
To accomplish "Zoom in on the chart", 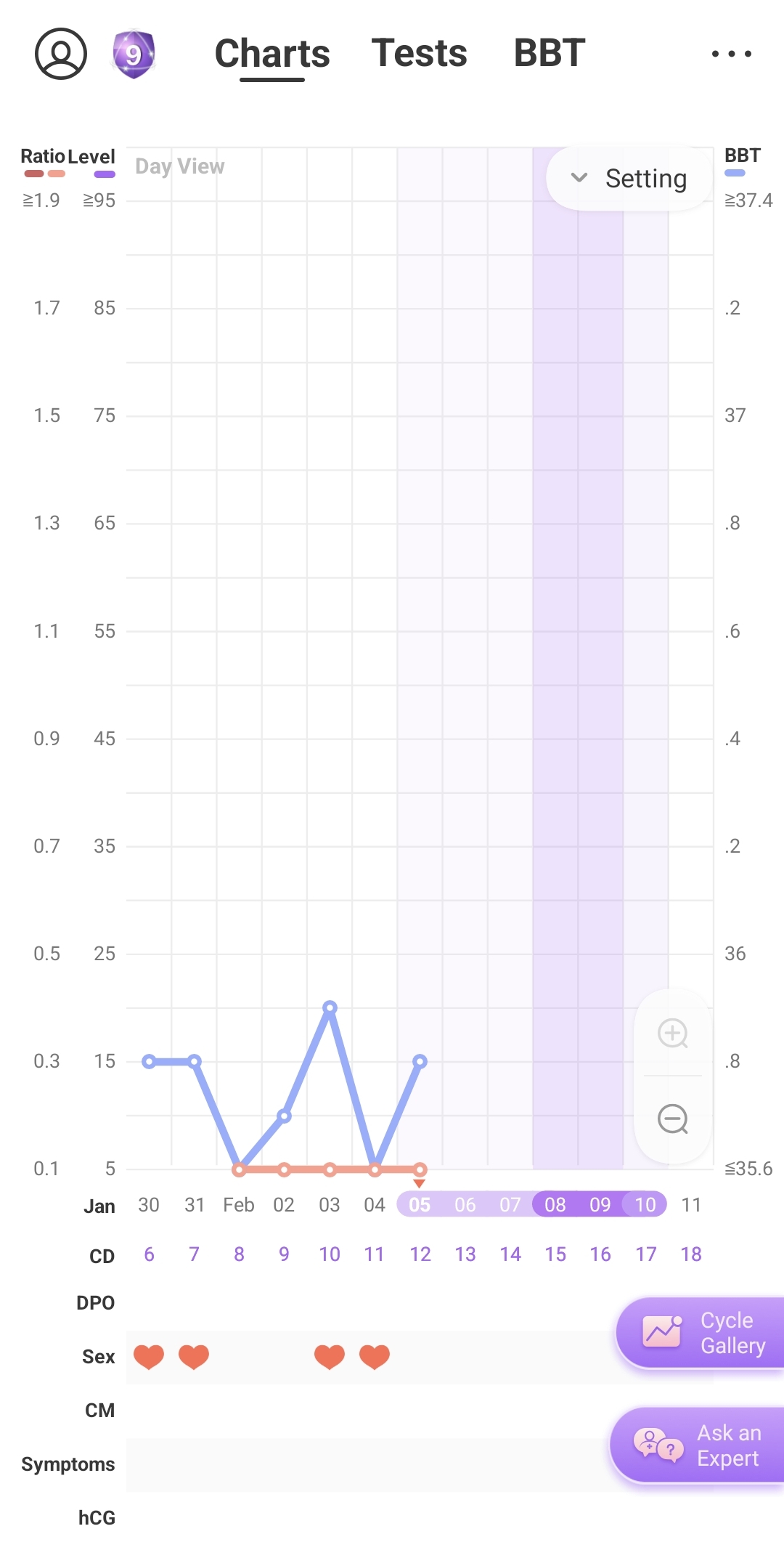I will point(673,1033).
